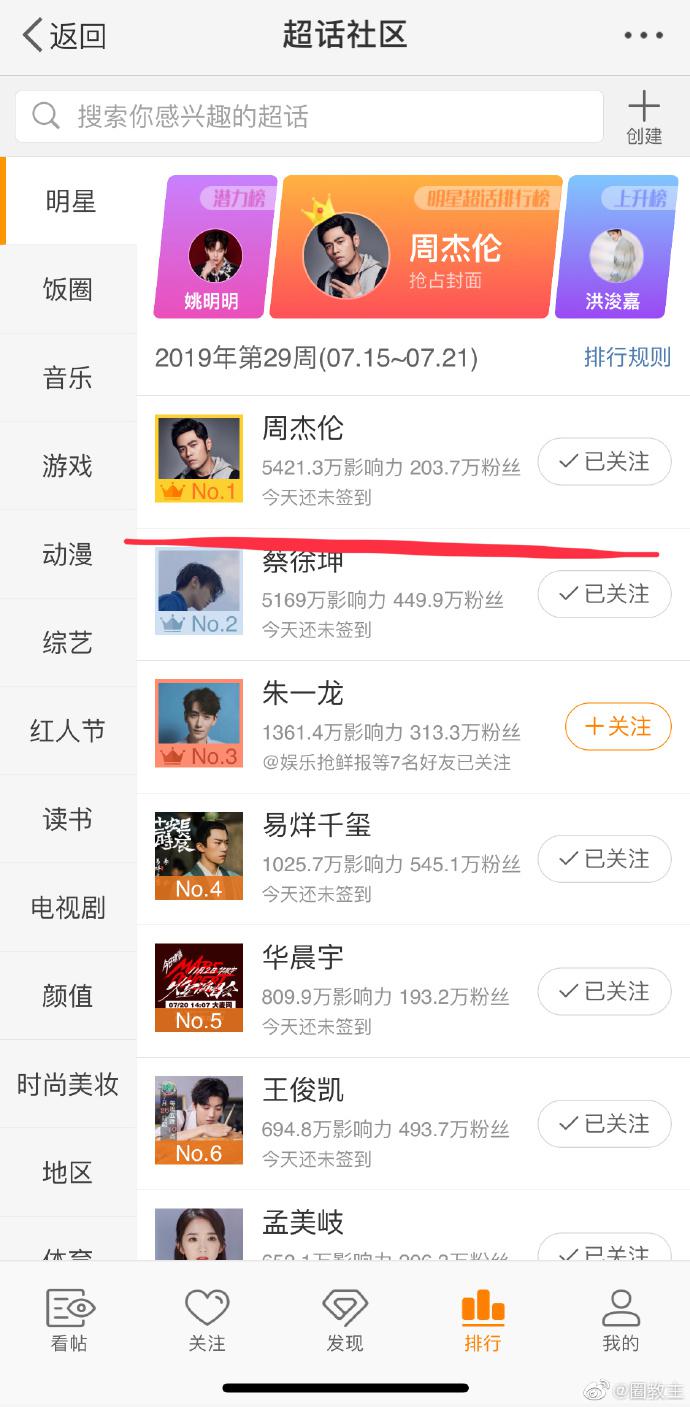This screenshot has height=1407, width=690.
Task: Open the 综艺 category
Action: [68, 643]
